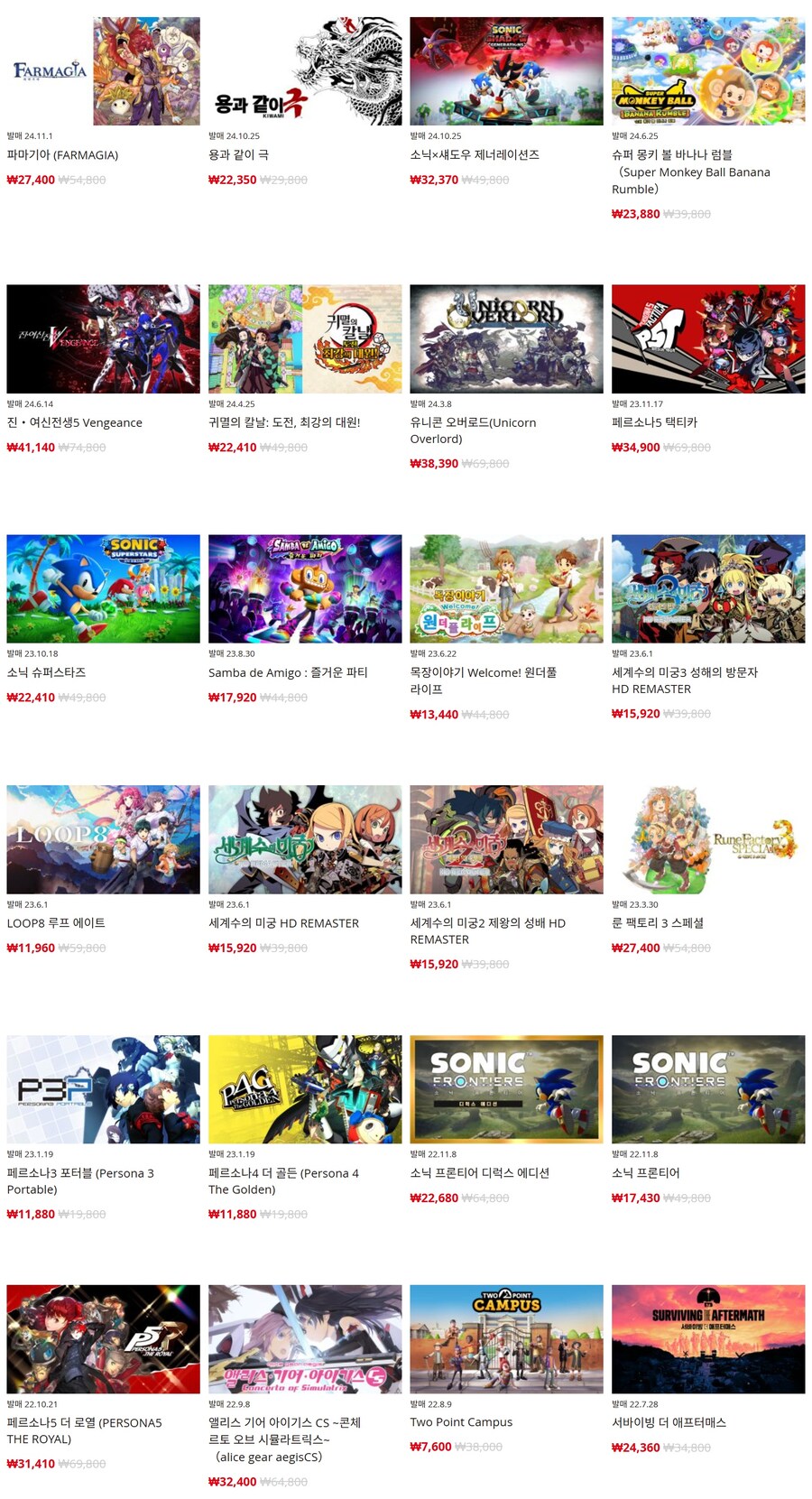The height and width of the screenshot is (1499, 812).
Task: Open 소닉 슈퍼스타즈 game card
Action: (x=103, y=589)
